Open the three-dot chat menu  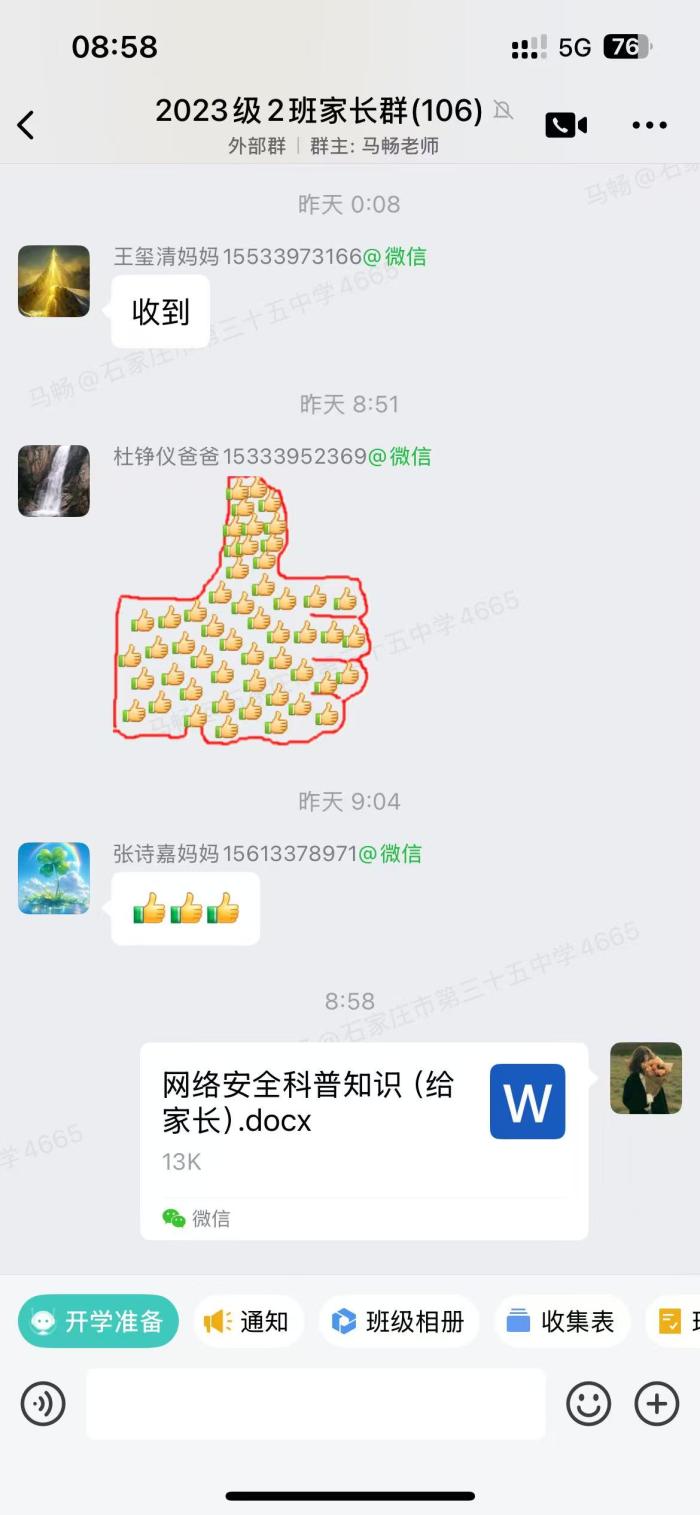pyautogui.click(x=649, y=125)
